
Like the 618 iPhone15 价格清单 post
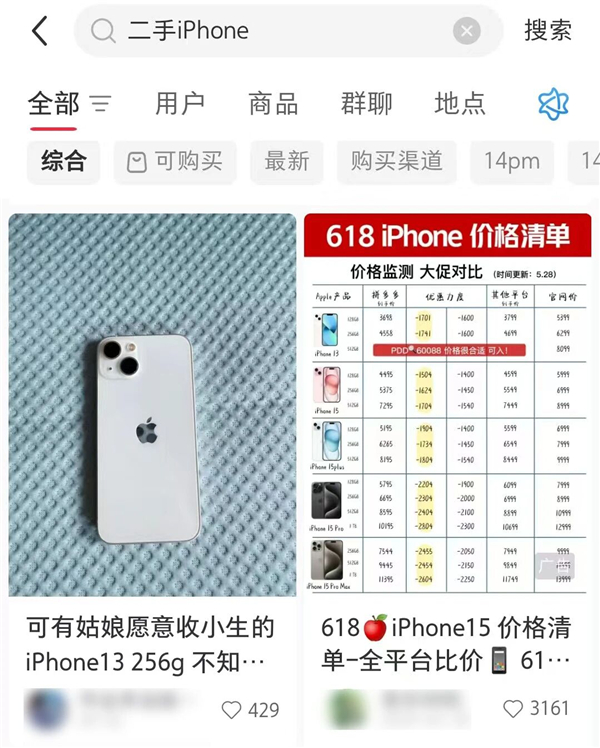pyautogui.click(x=513, y=709)
